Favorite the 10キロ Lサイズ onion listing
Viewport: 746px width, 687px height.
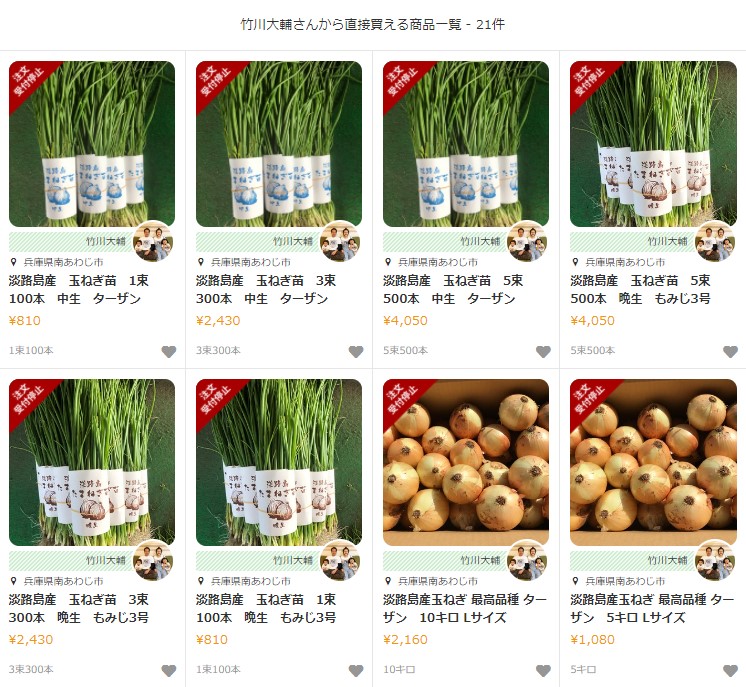pos(543,670)
